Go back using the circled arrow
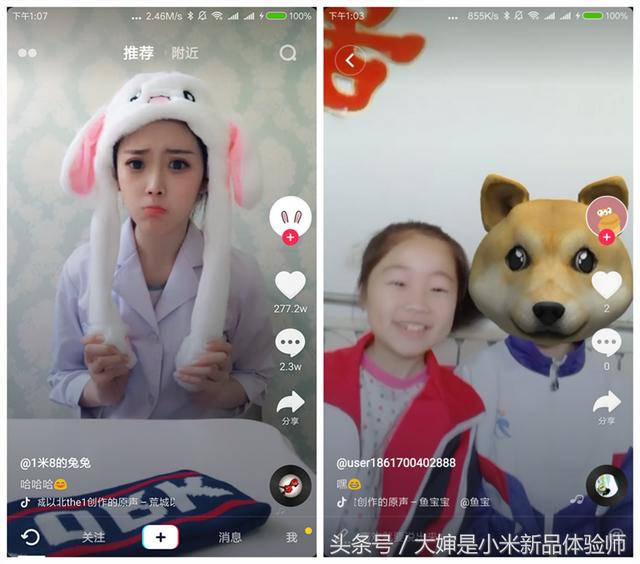640x564 pixels. (x=349, y=60)
